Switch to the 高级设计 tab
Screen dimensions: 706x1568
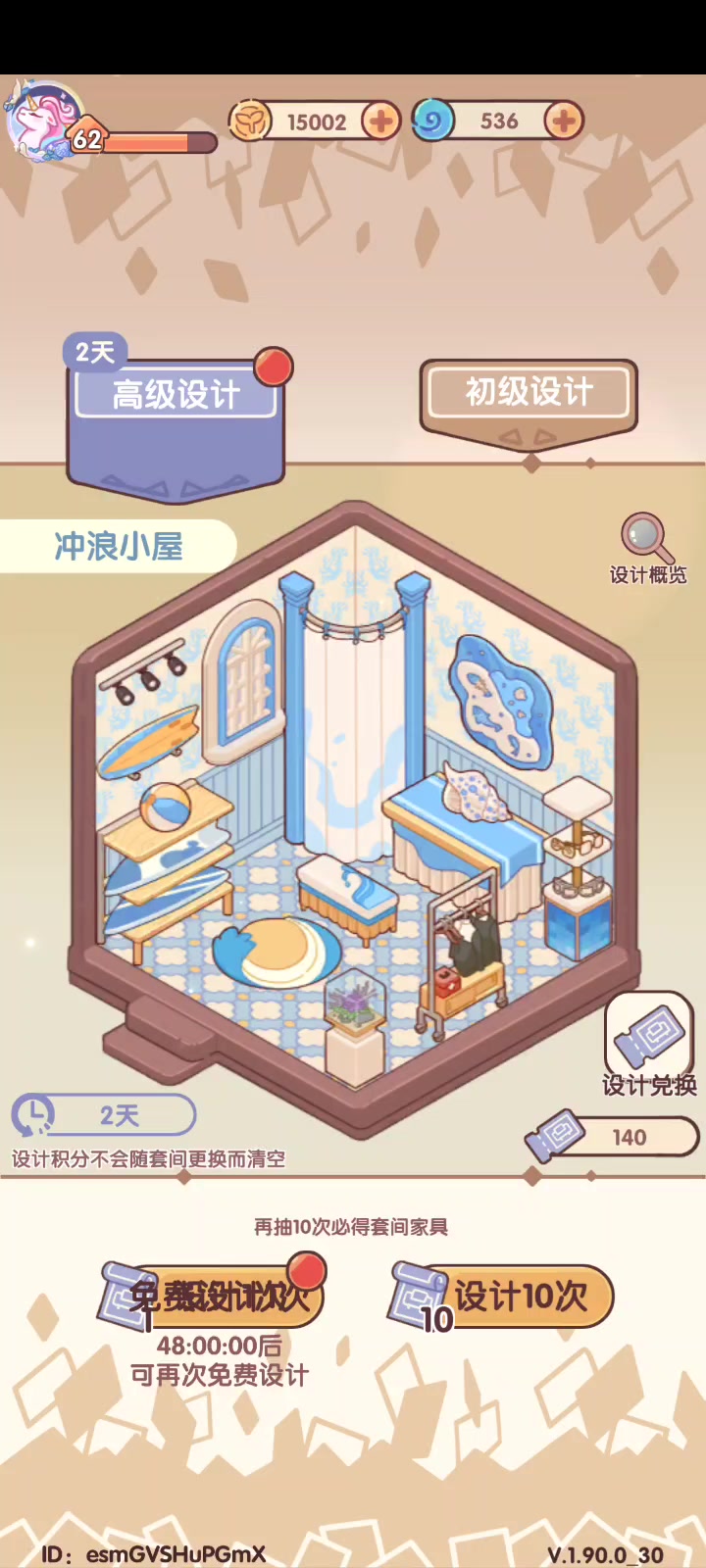pyautogui.click(x=176, y=395)
